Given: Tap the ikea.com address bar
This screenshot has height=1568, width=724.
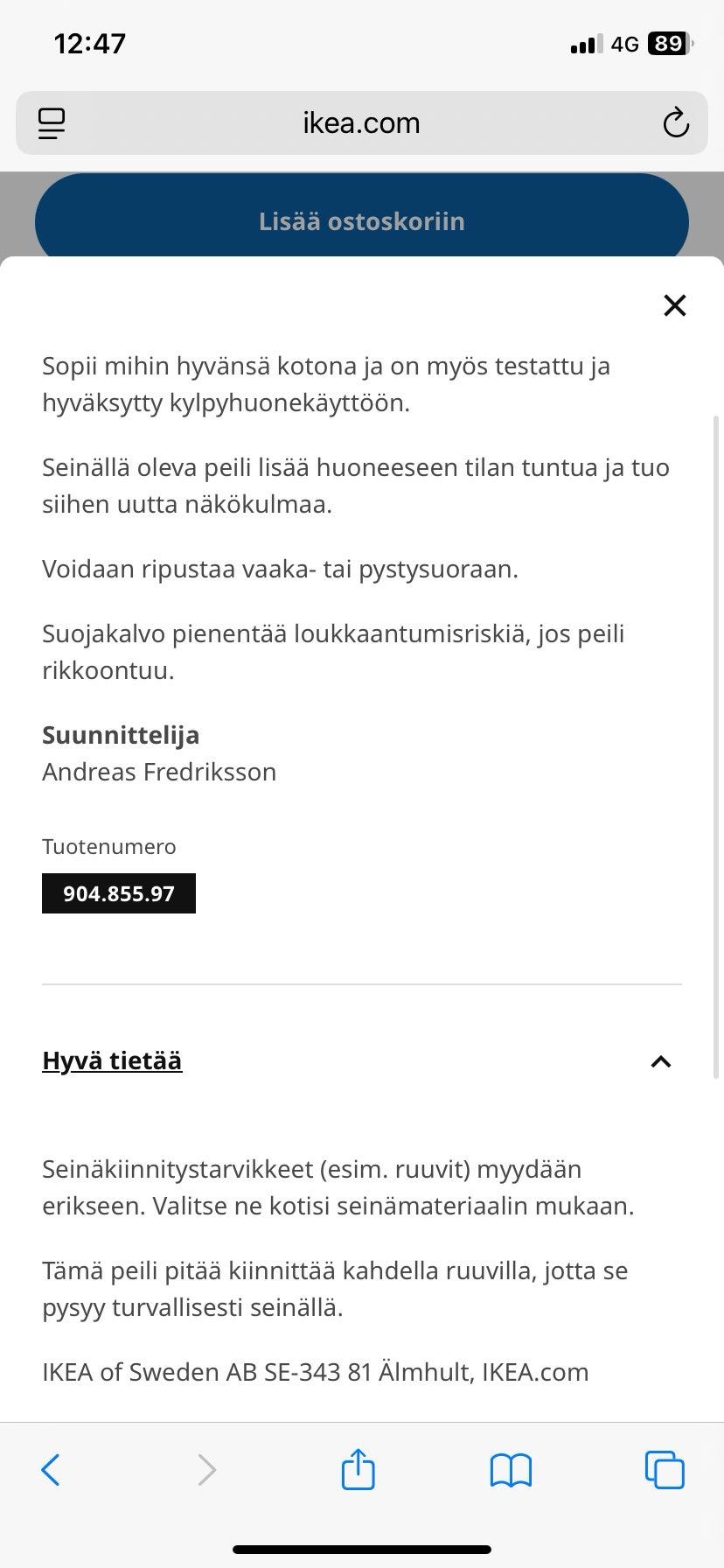Looking at the screenshot, I should (x=361, y=122).
